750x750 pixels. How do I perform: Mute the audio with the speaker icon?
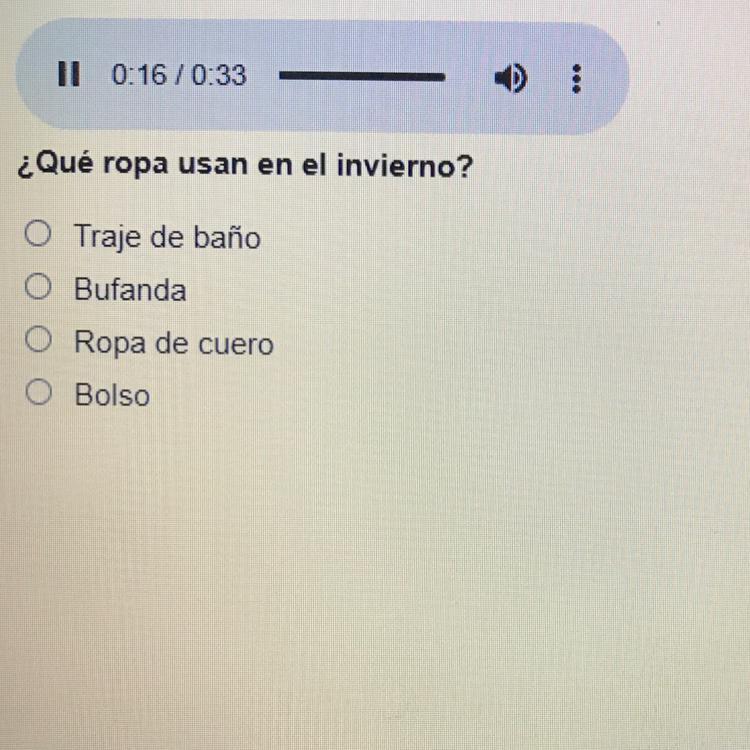click(x=511, y=78)
